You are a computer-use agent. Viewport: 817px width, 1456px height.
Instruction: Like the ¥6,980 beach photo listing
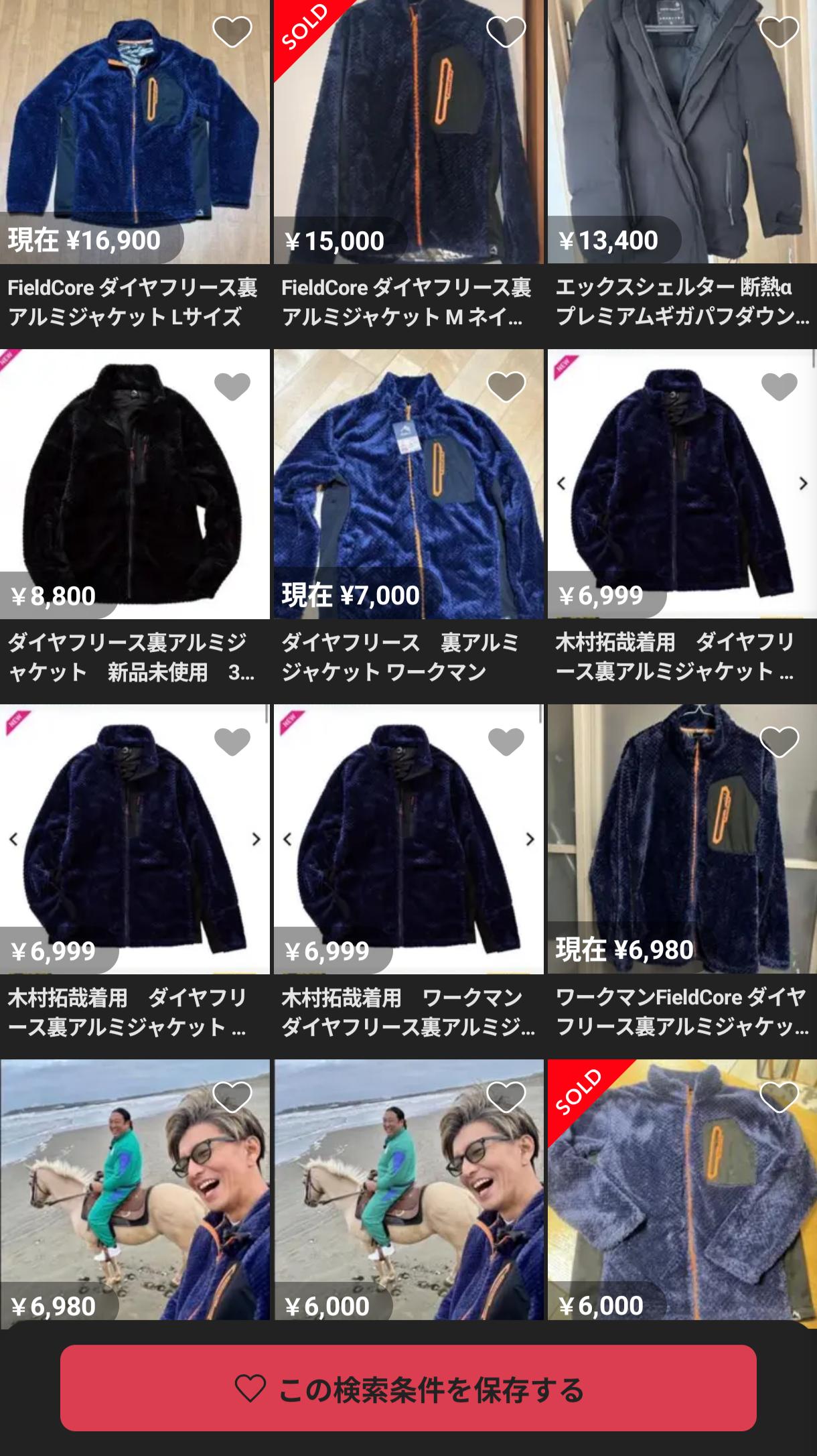tap(232, 1096)
